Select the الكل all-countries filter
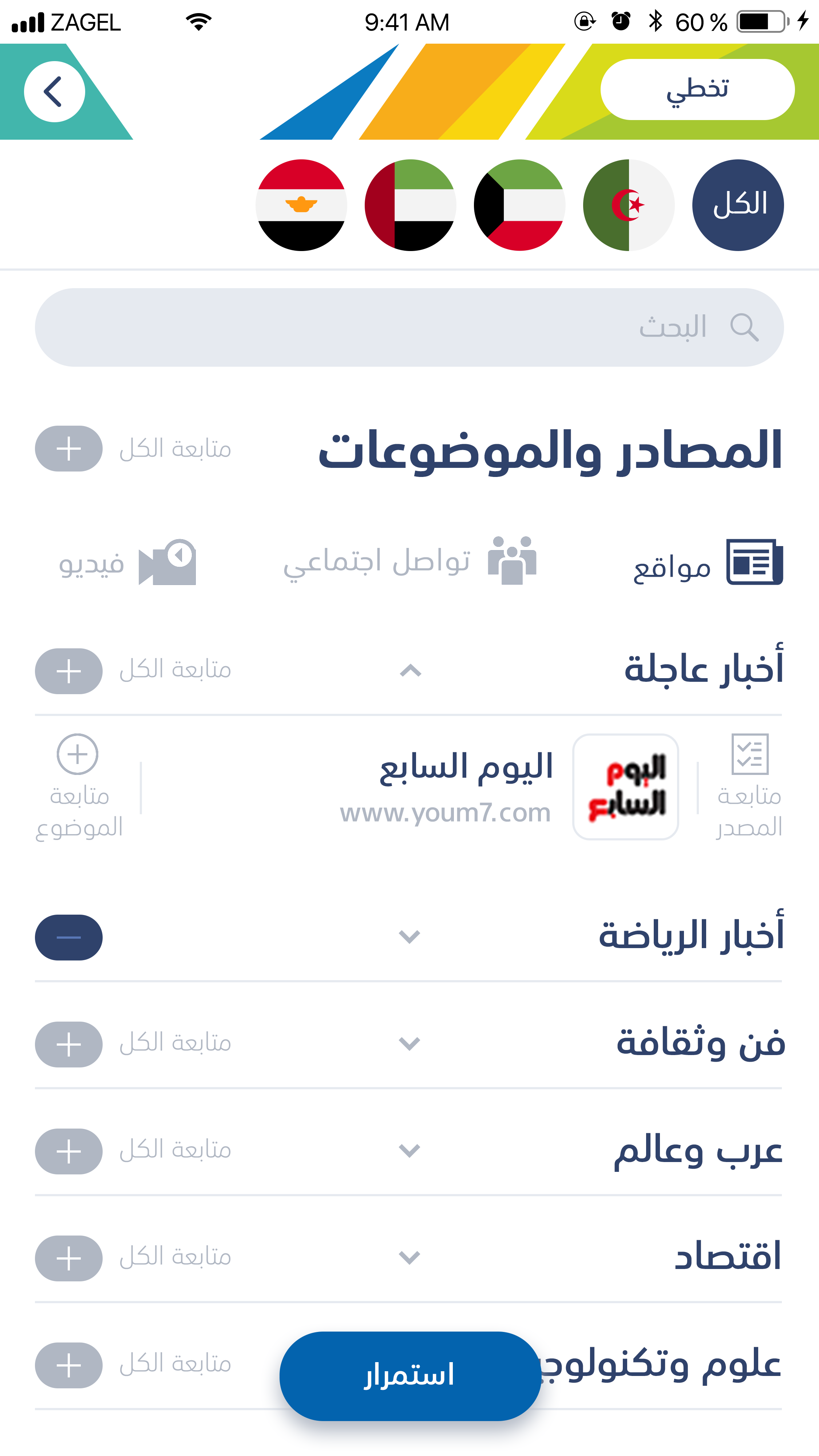The image size is (819, 1456). 737,205
